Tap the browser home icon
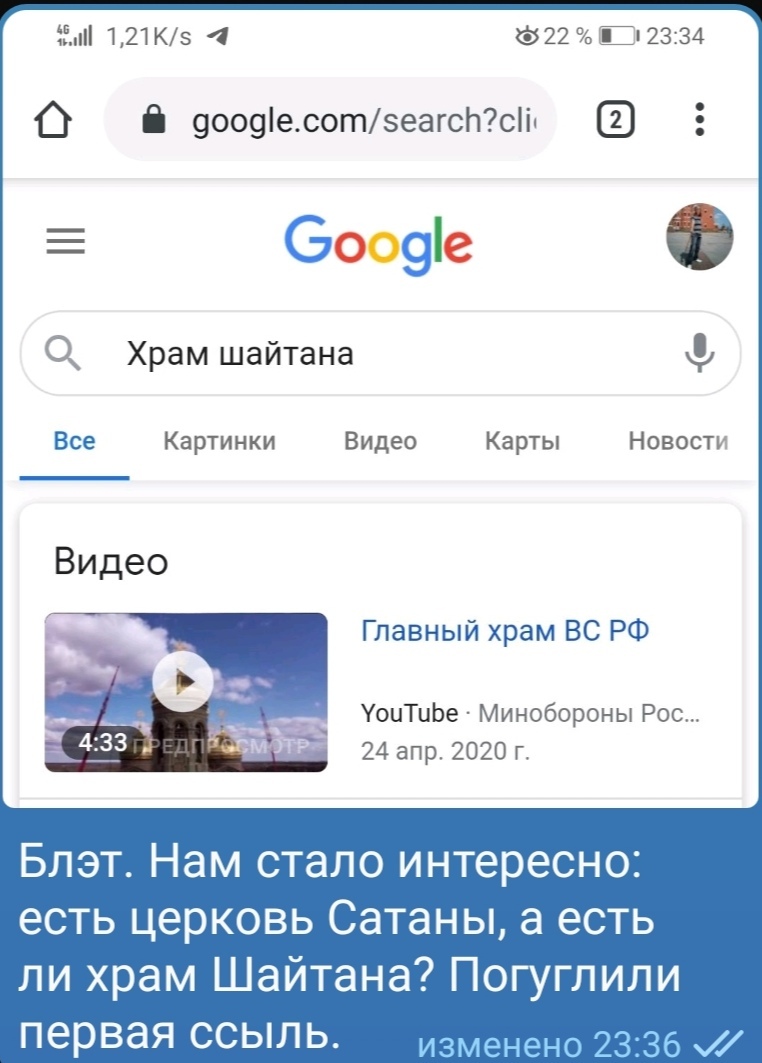This screenshot has height=1063, width=762. click(x=54, y=121)
